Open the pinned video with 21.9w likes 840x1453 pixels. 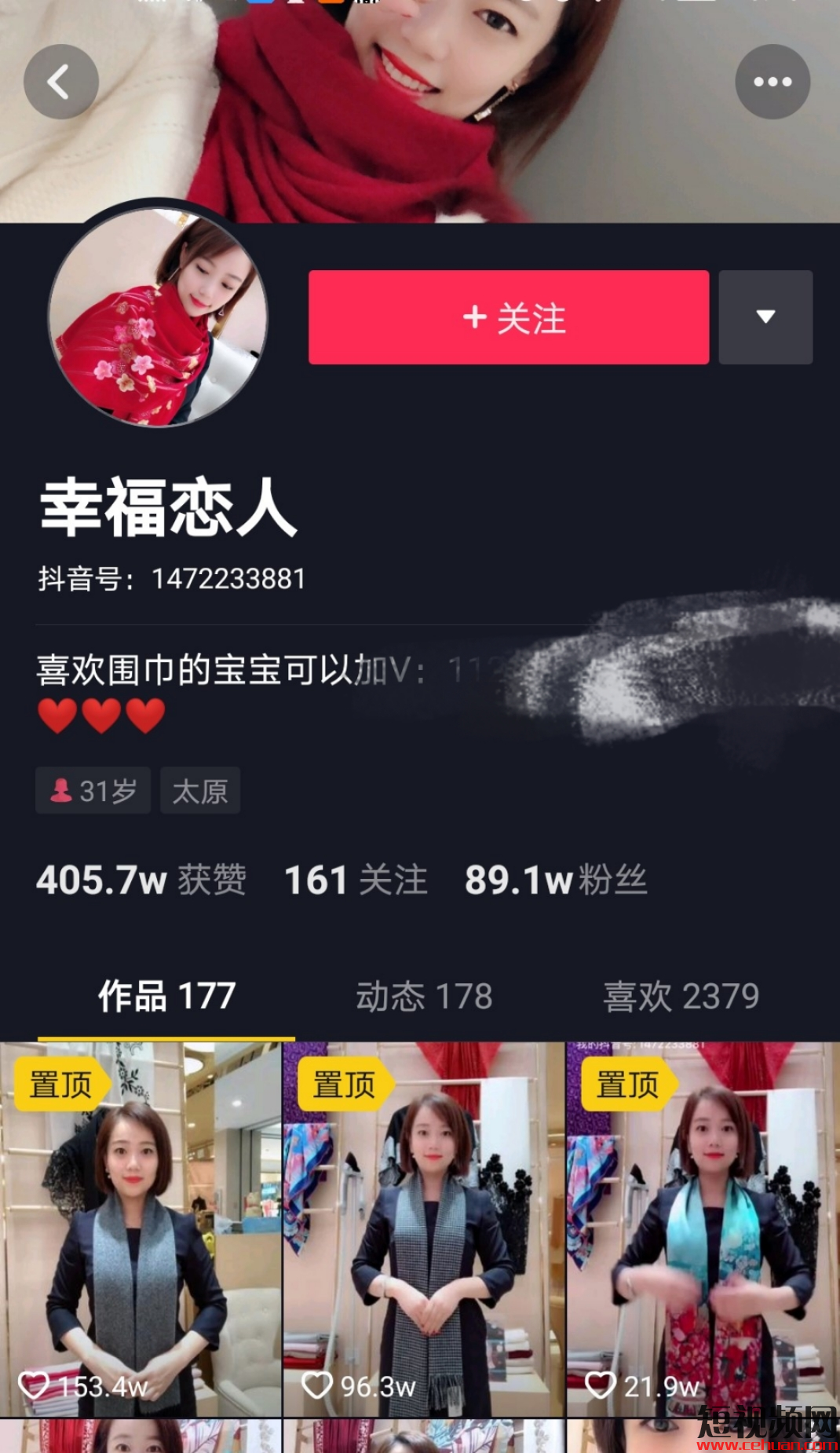(x=703, y=1229)
